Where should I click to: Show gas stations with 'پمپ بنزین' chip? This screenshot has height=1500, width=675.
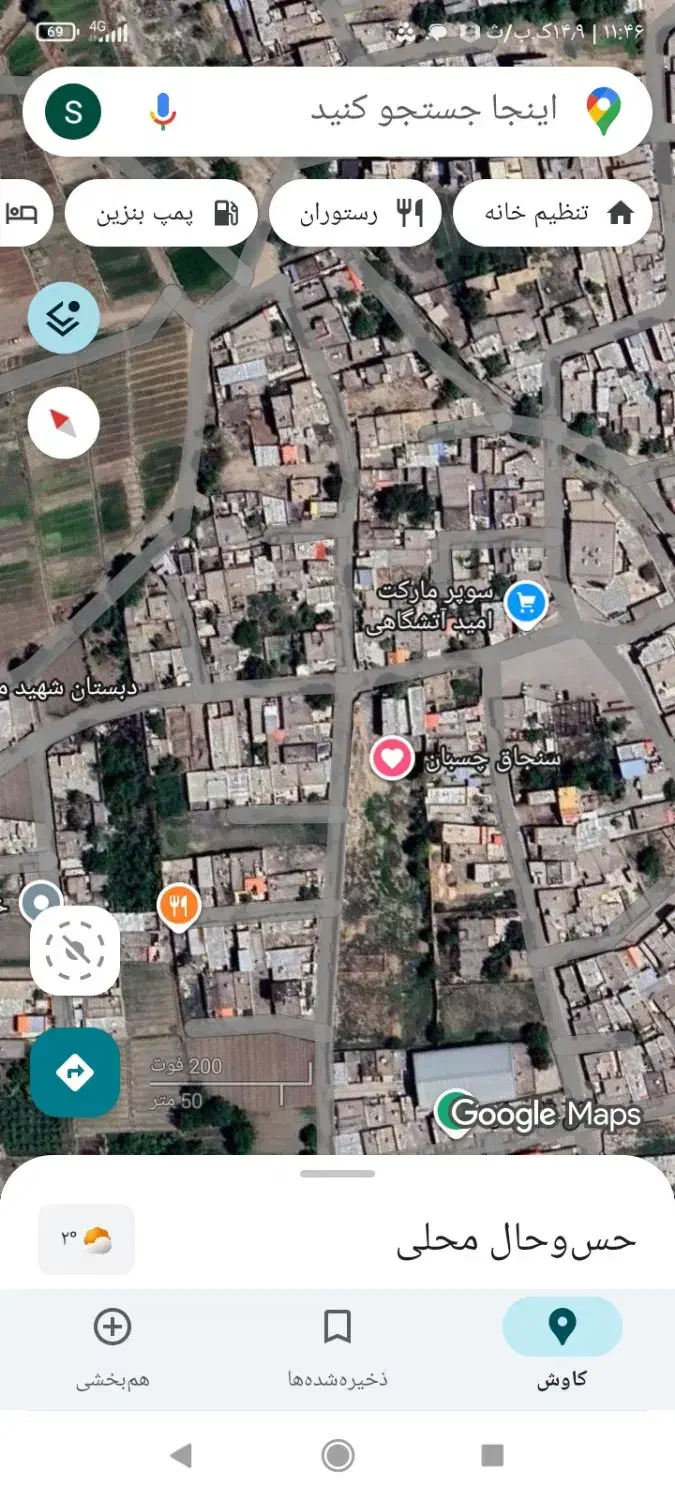161,213
